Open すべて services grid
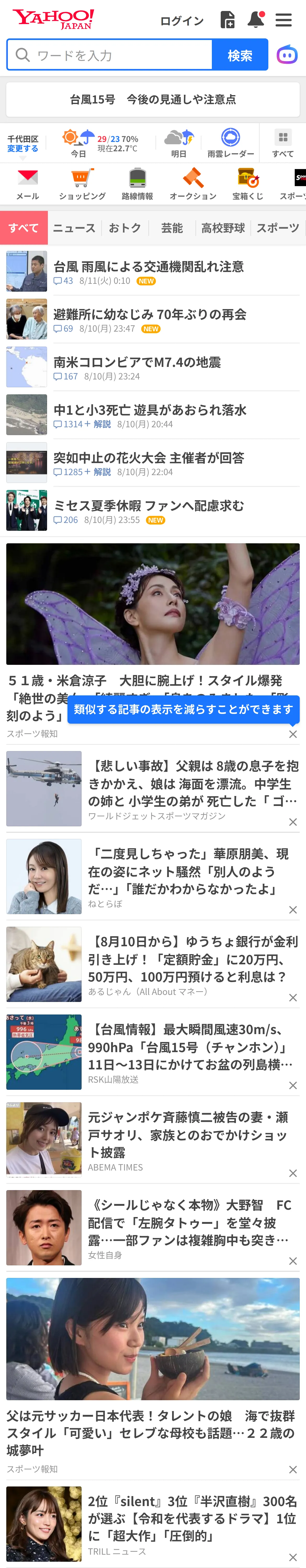This screenshot has width=306, height=1568. click(283, 143)
